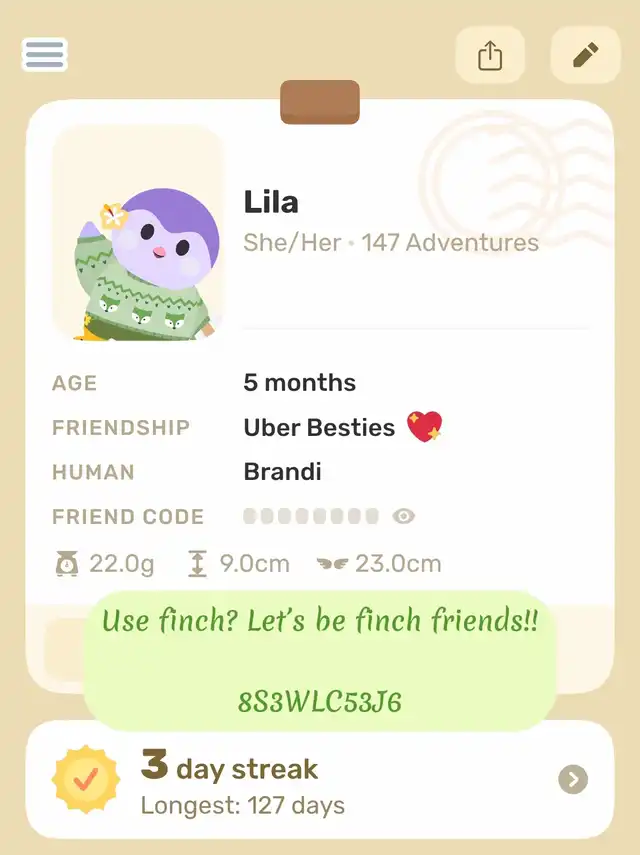Open the 3 day streak details
Viewport: 640px width, 855px height.
[573, 780]
